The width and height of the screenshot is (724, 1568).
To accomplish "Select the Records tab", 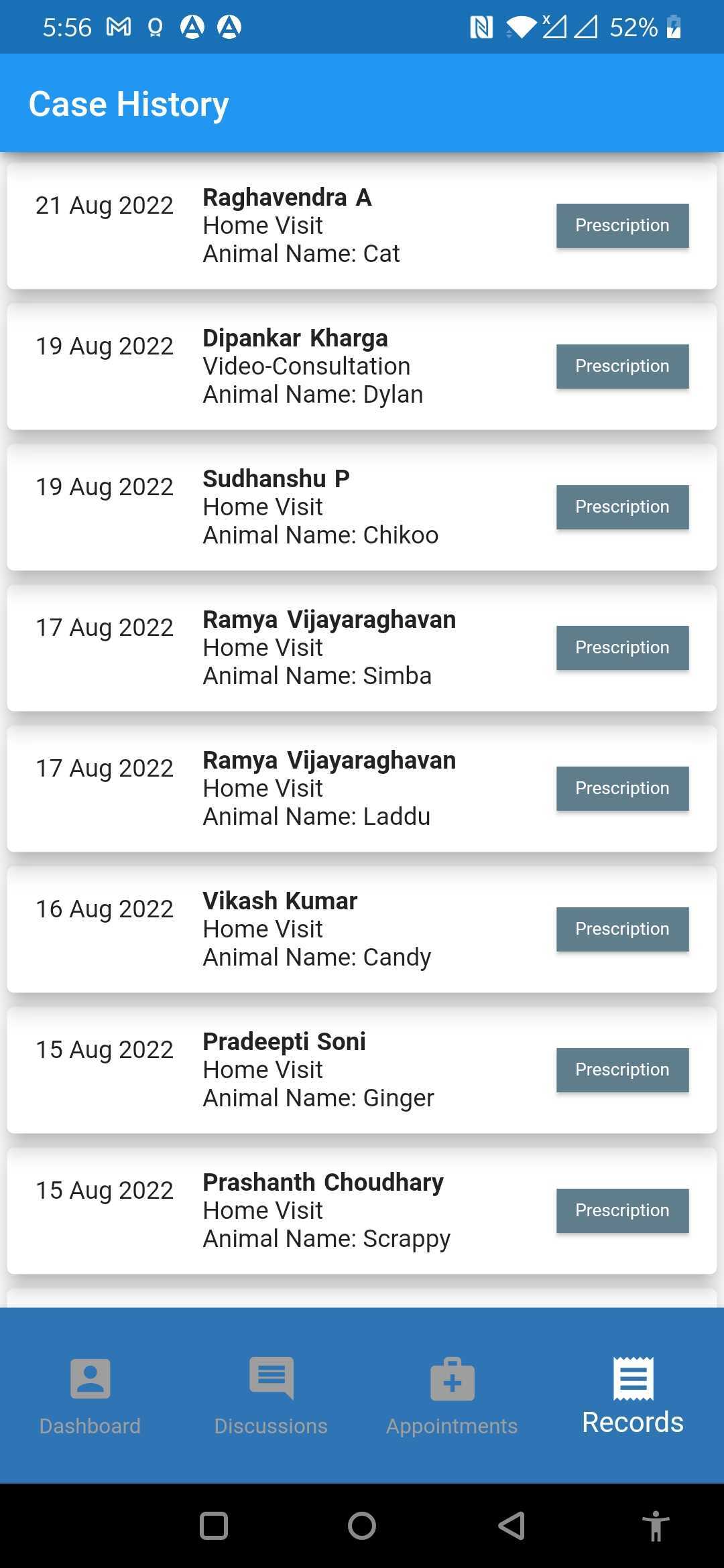I will pyautogui.click(x=633, y=1396).
